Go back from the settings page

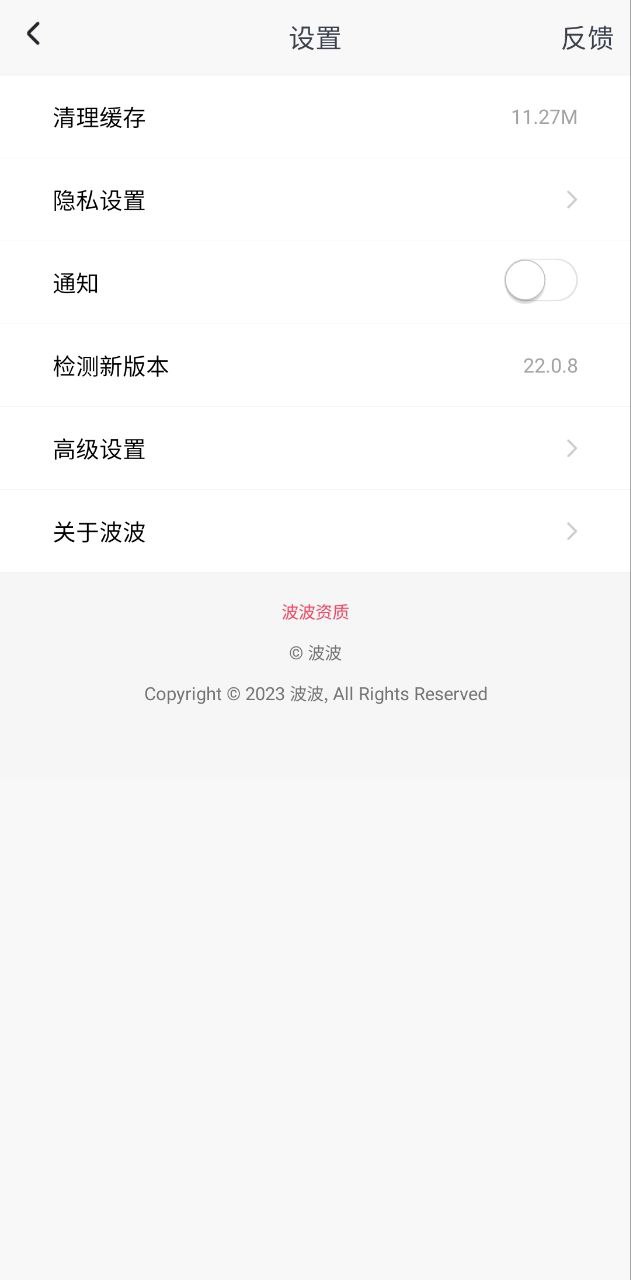33,35
